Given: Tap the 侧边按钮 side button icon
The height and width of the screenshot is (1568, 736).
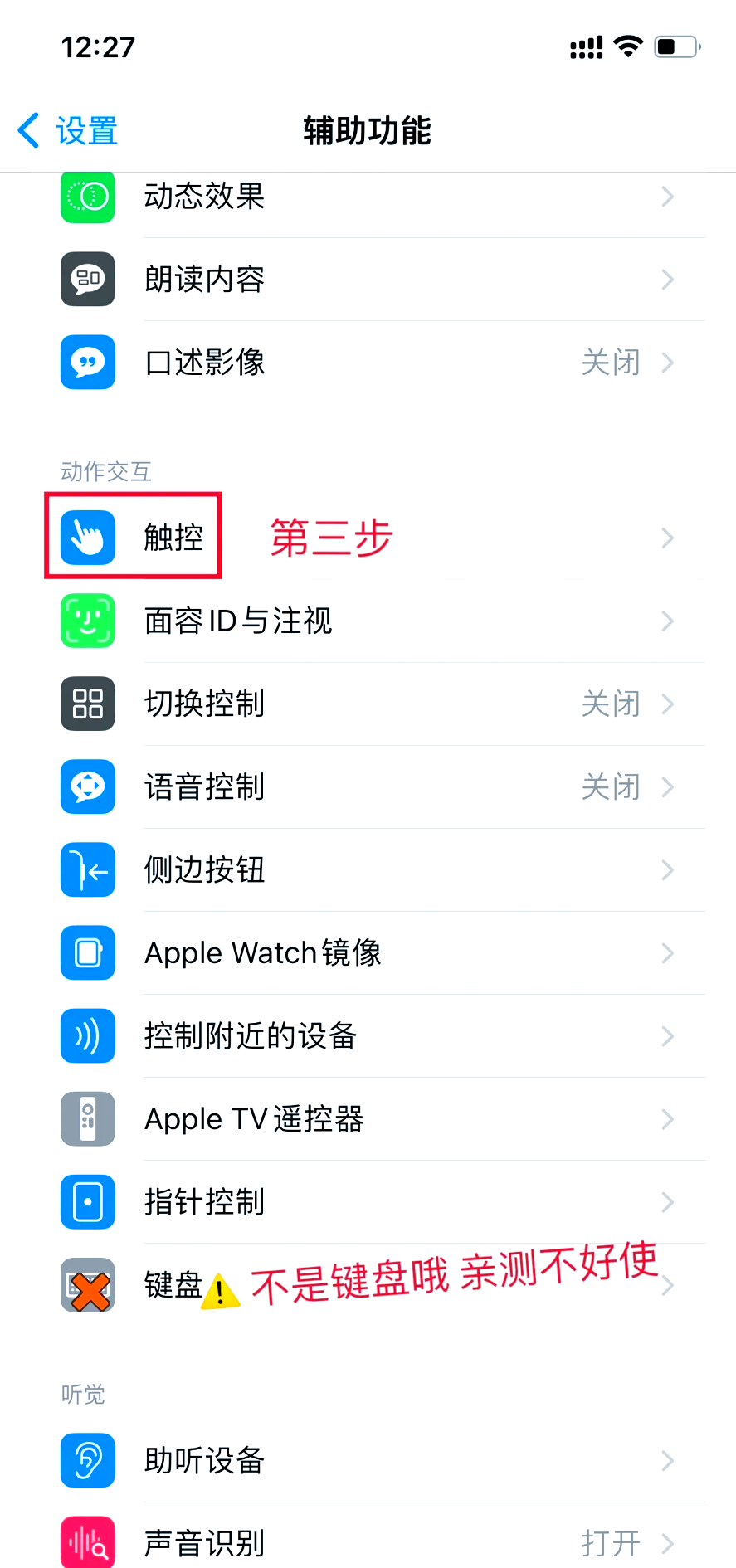Looking at the screenshot, I should coord(87,869).
